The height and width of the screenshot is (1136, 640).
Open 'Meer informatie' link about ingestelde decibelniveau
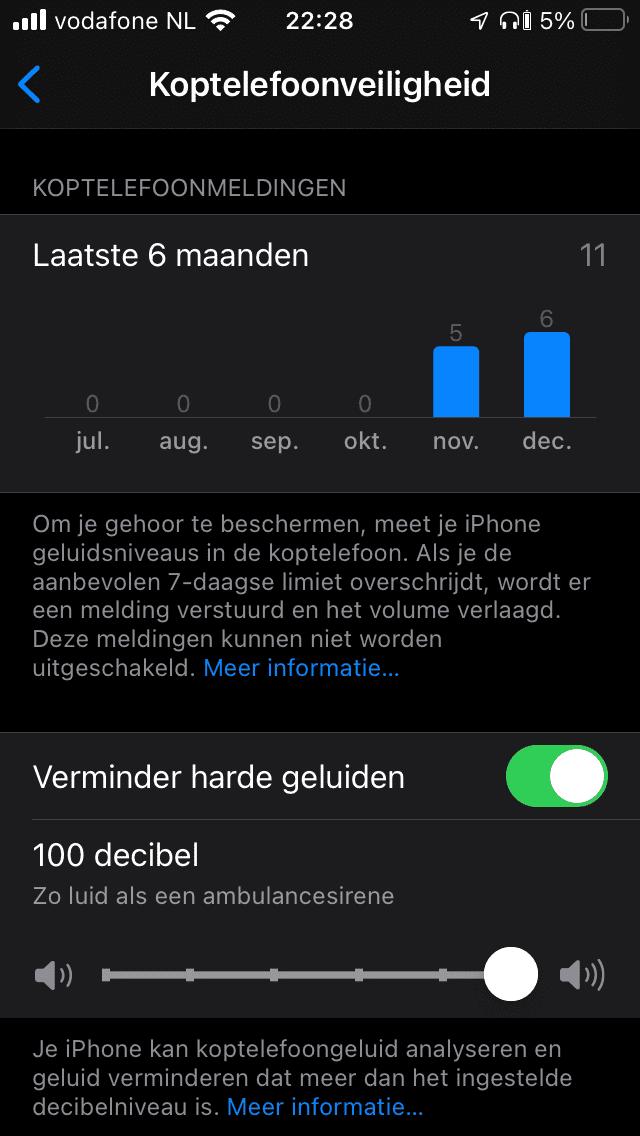325,1107
